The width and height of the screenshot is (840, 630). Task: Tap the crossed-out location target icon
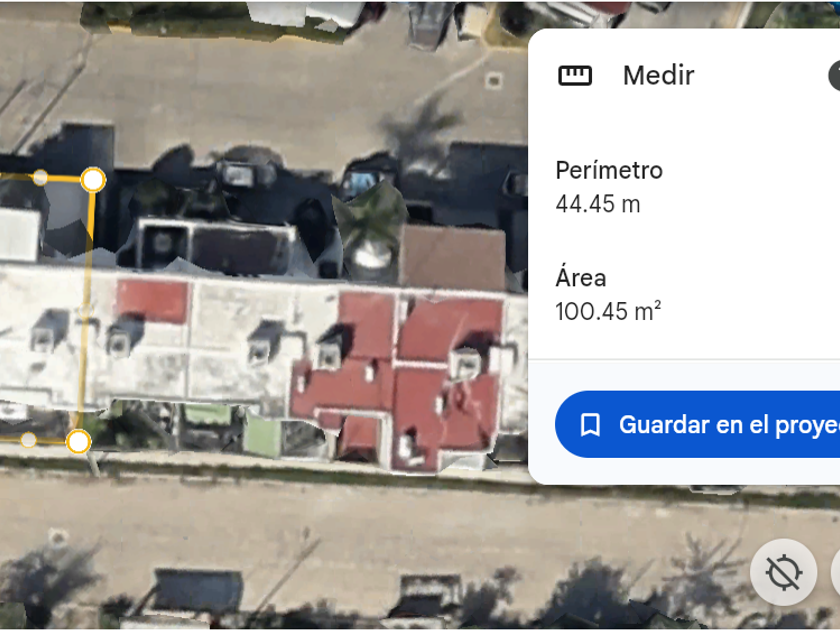coord(783,572)
